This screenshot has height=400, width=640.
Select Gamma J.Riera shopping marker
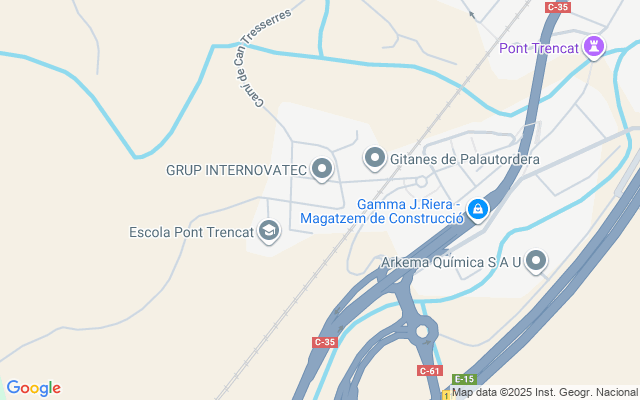tap(478, 209)
